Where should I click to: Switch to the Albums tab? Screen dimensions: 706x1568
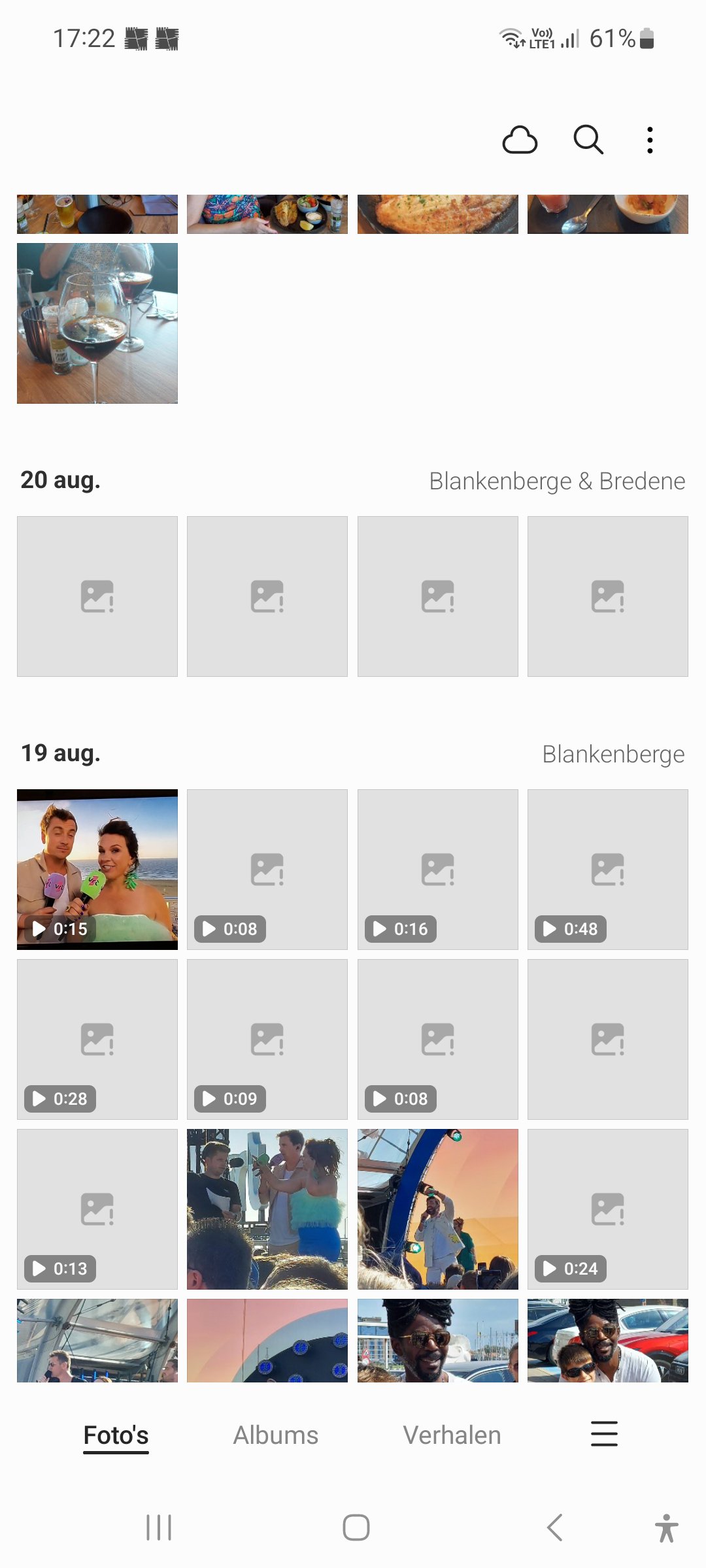pyautogui.click(x=275, y=1435)
